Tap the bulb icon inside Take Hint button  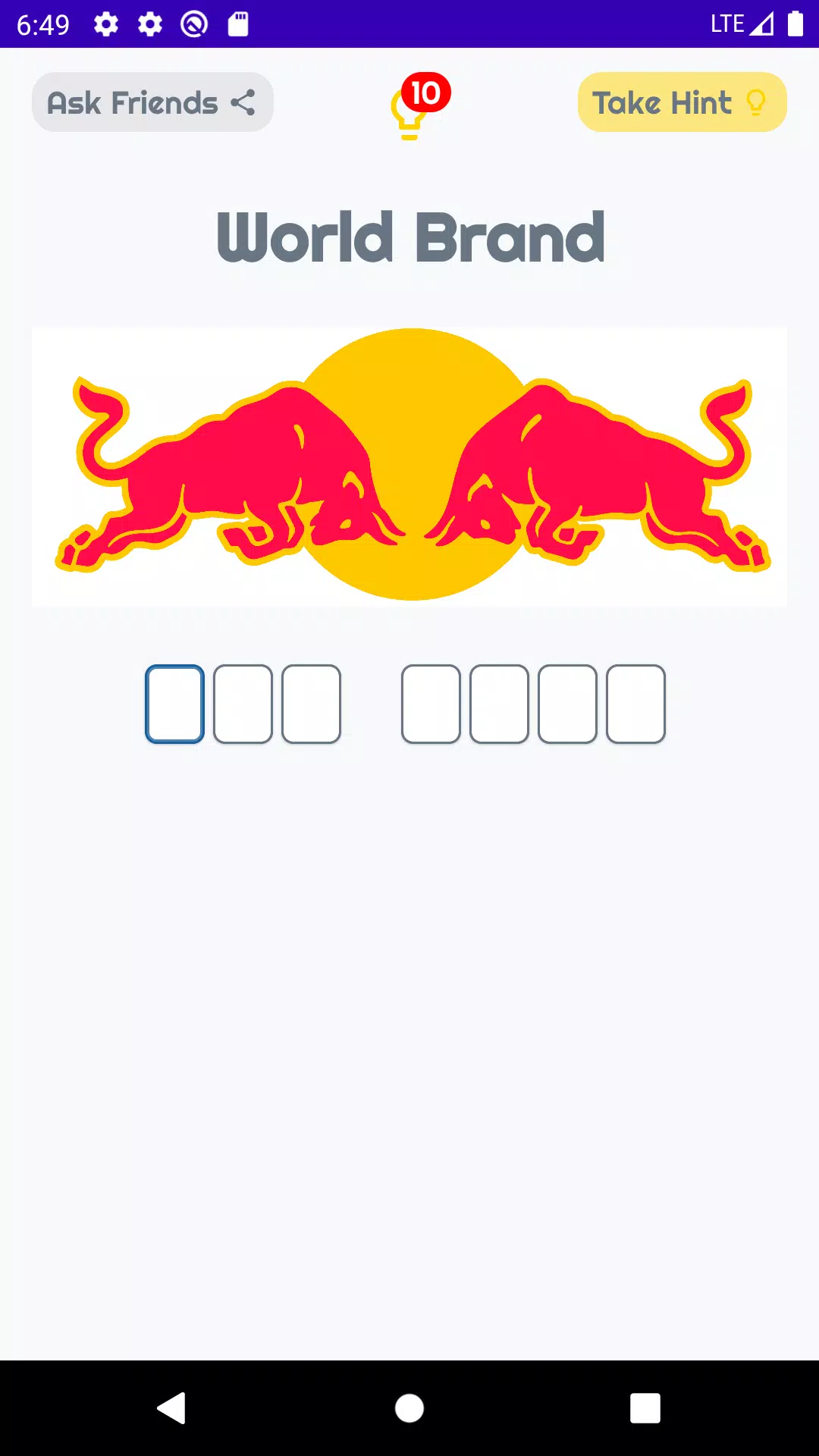tap(756, 102)
